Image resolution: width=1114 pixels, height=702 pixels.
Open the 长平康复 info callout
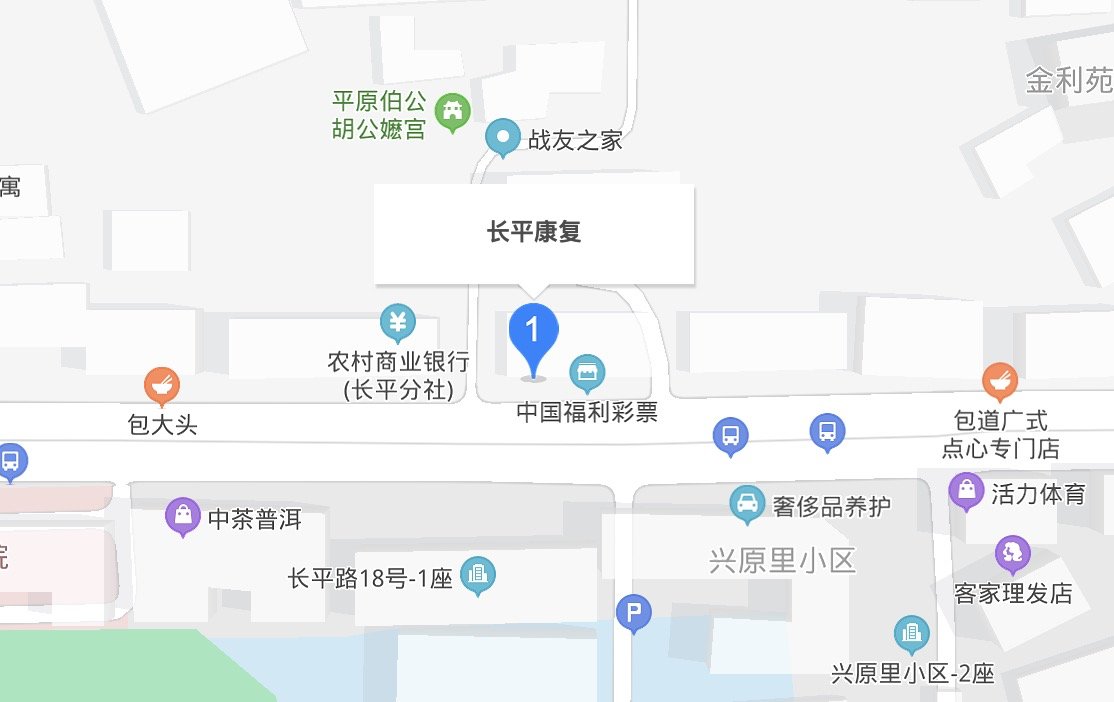534,233
